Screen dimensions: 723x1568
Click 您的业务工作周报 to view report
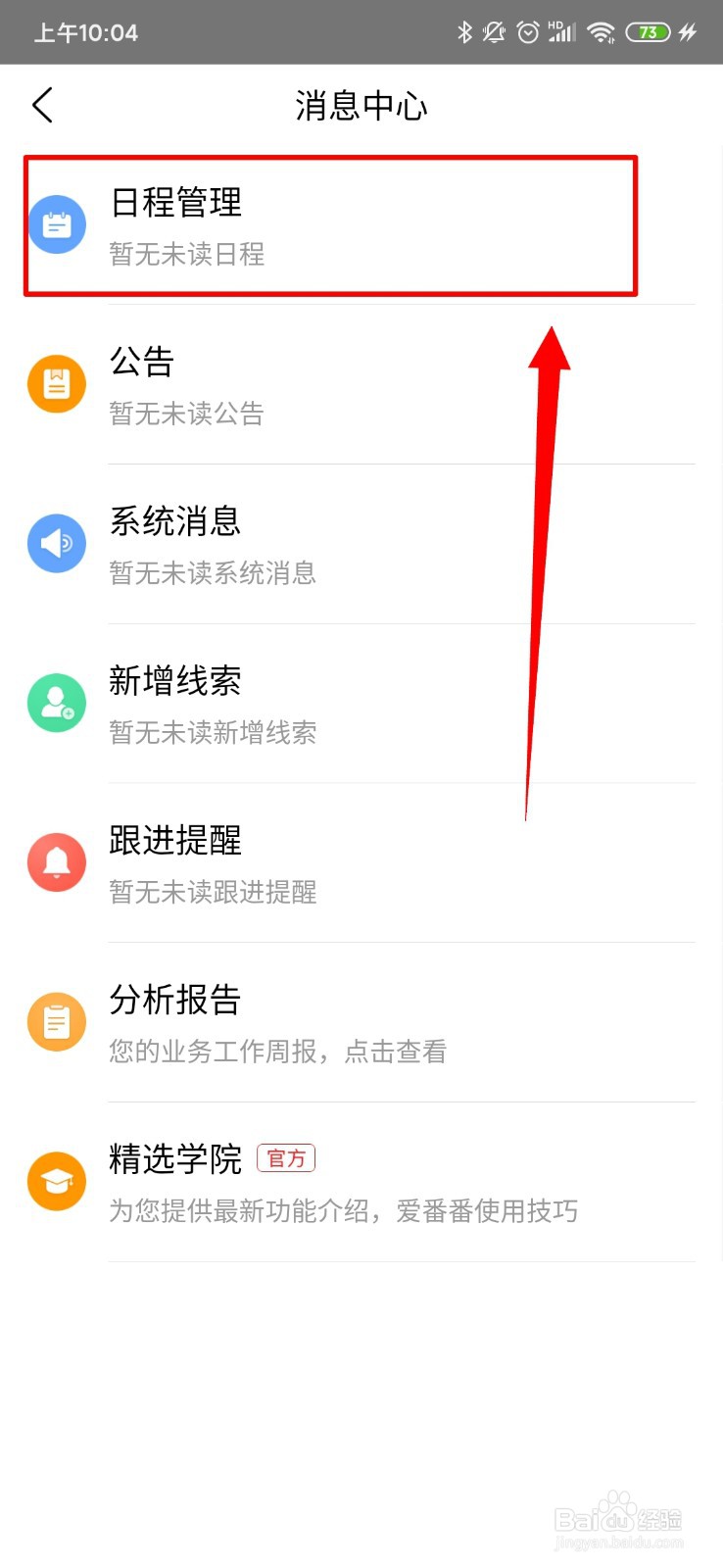coord(277,1052)
